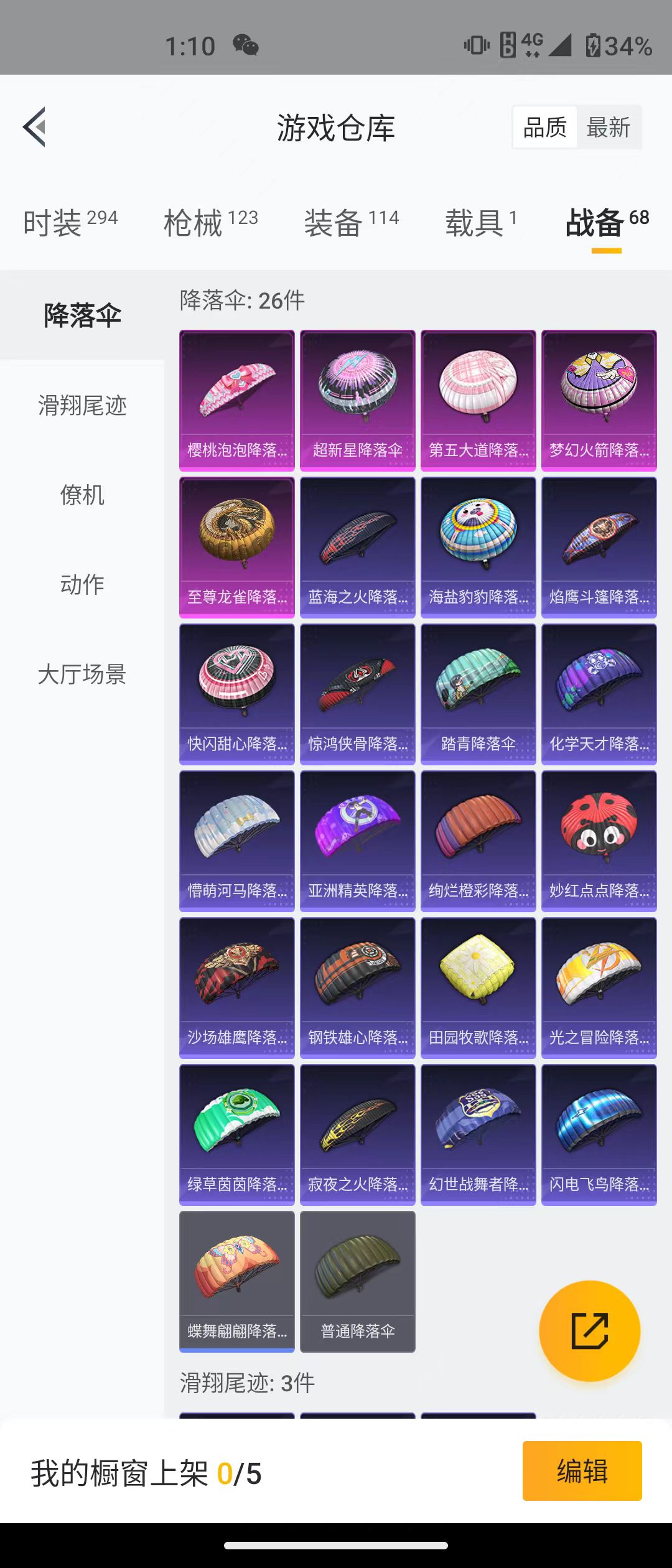Choose 动作 in the side menu
672x1568 pixels.
pos(82,585)
